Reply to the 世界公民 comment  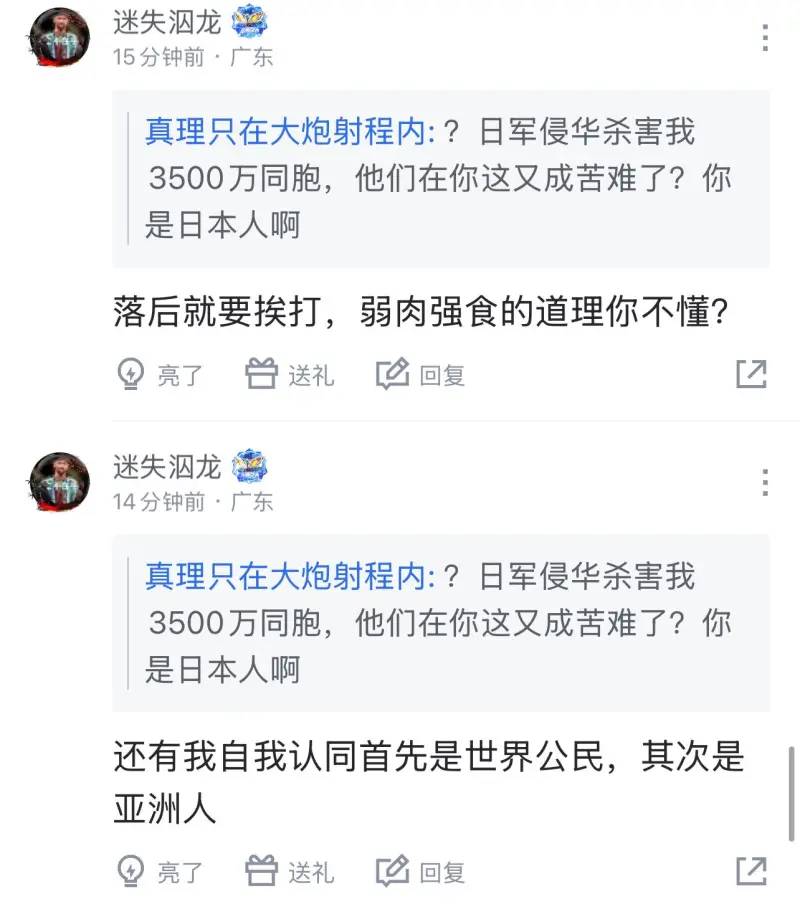(x=421, y=870)
